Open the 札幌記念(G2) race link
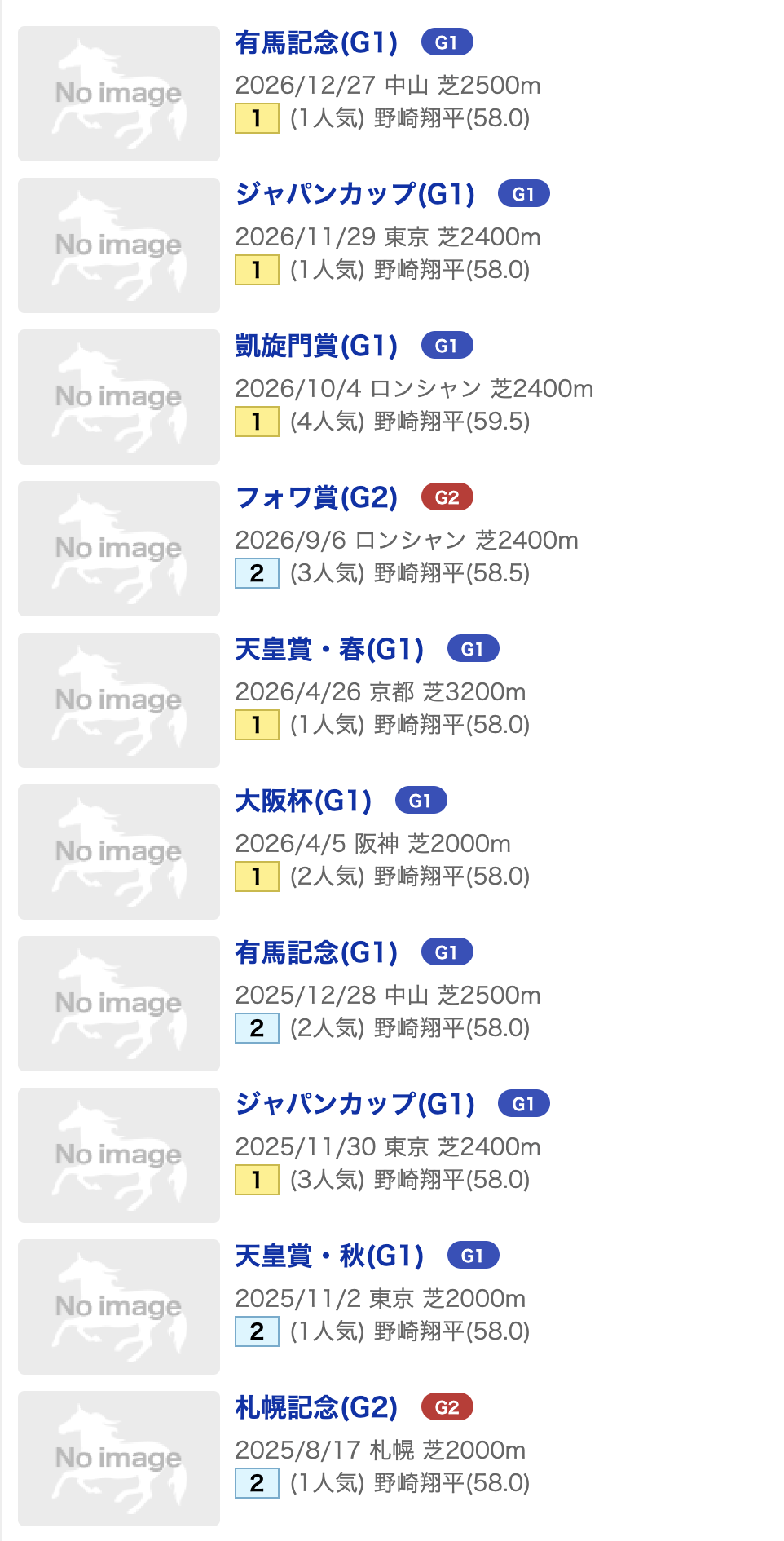Screen dimensions: 784x1541 316,1407
